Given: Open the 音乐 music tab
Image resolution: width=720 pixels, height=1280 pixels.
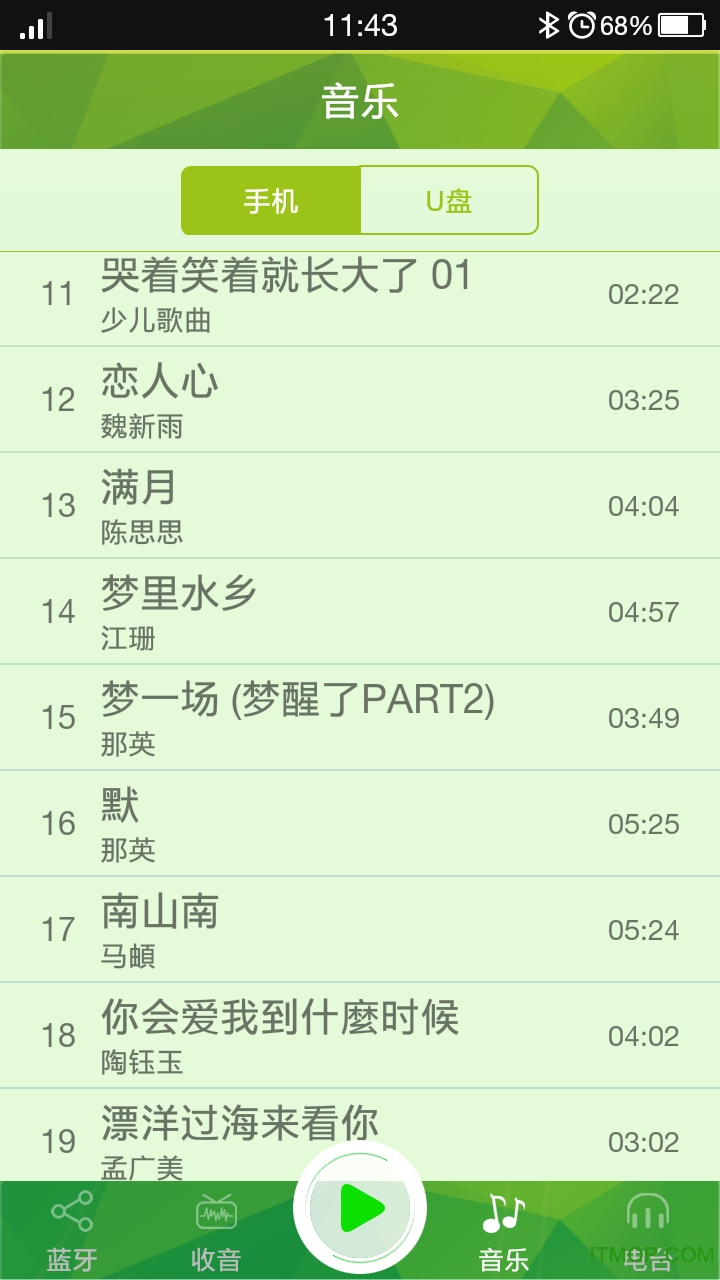Looking at the screenshot, I should click(x=504, y=1230).
